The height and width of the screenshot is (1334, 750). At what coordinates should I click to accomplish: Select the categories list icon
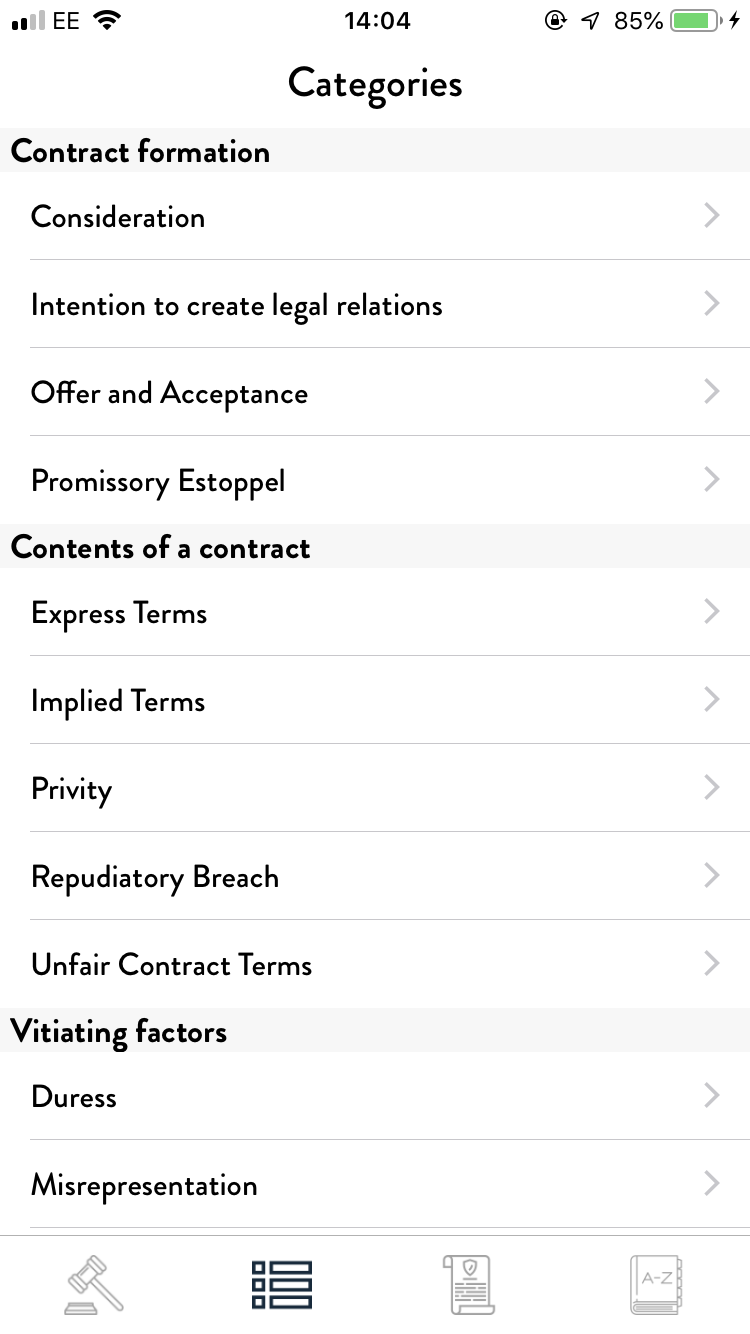click(281, 1285)
